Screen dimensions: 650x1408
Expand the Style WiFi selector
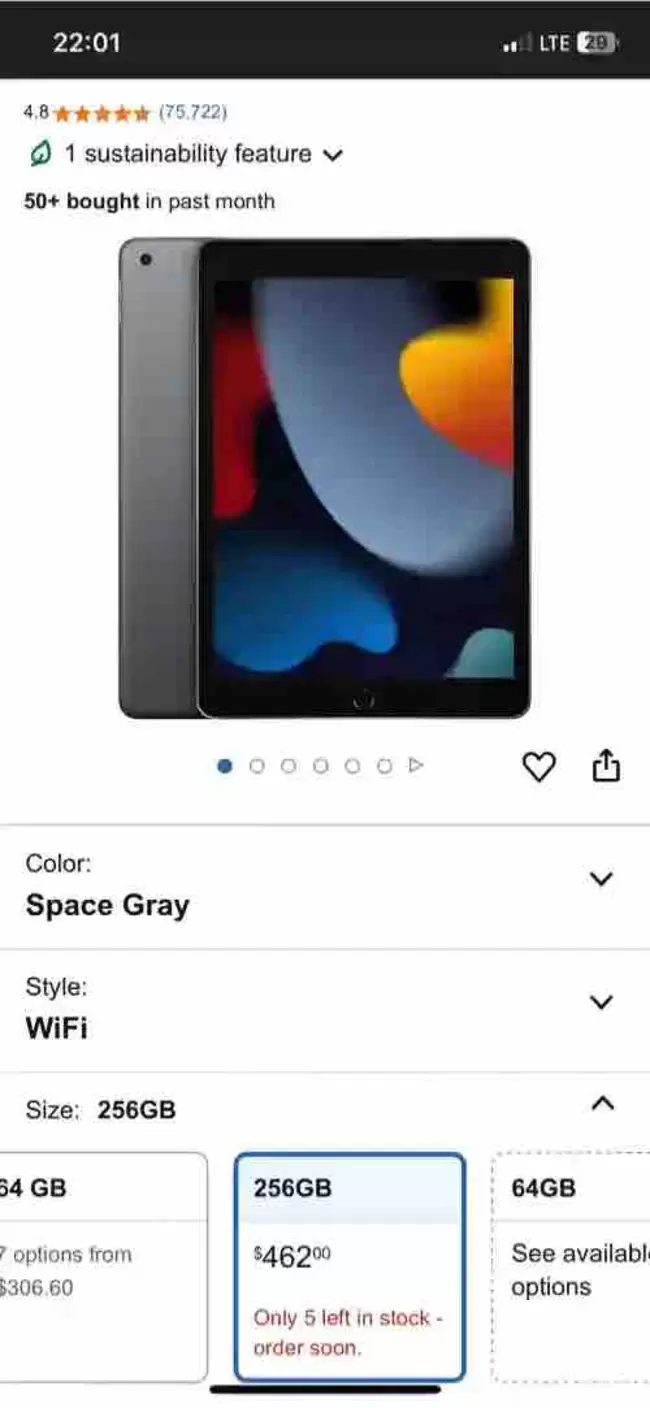pos(325,1012)
